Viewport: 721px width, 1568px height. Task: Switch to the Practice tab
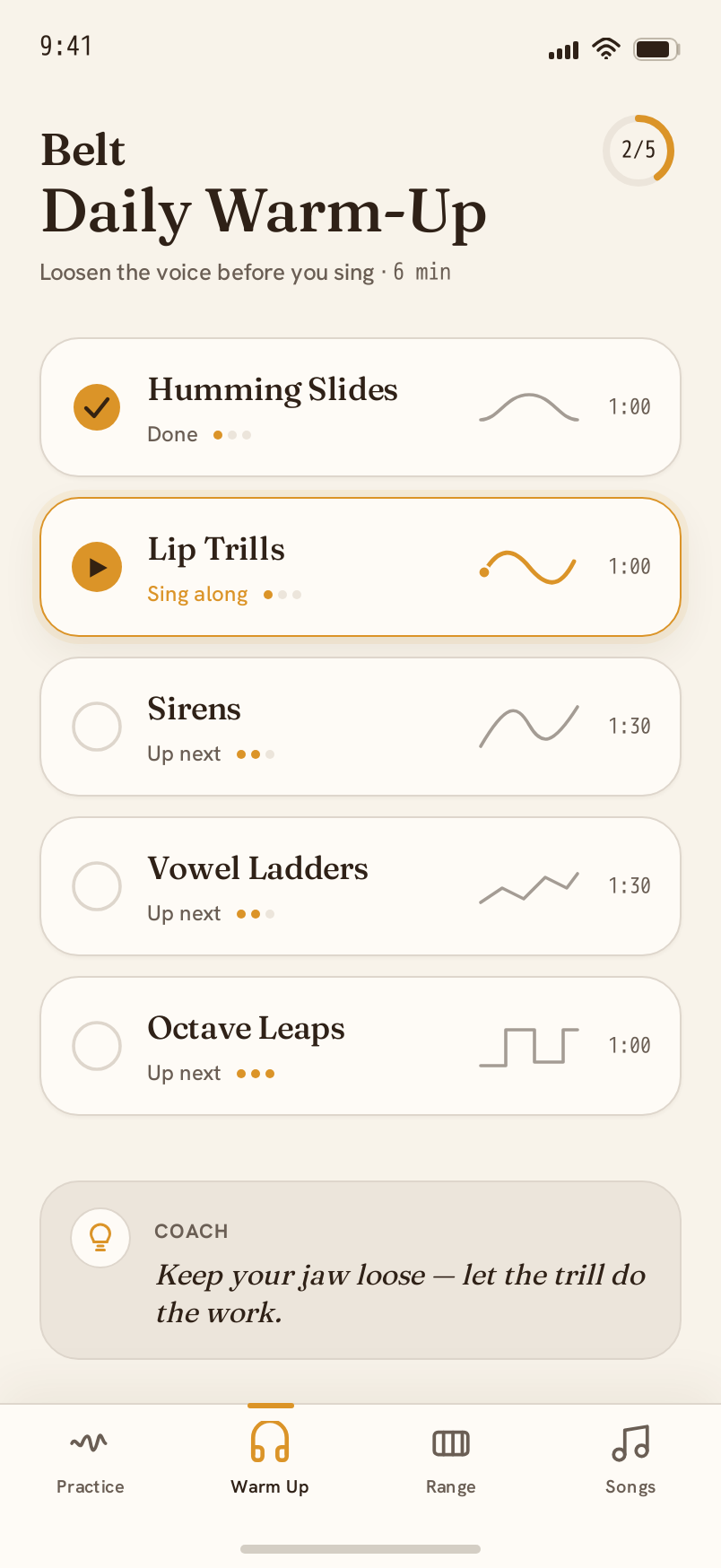(91, 1460)
